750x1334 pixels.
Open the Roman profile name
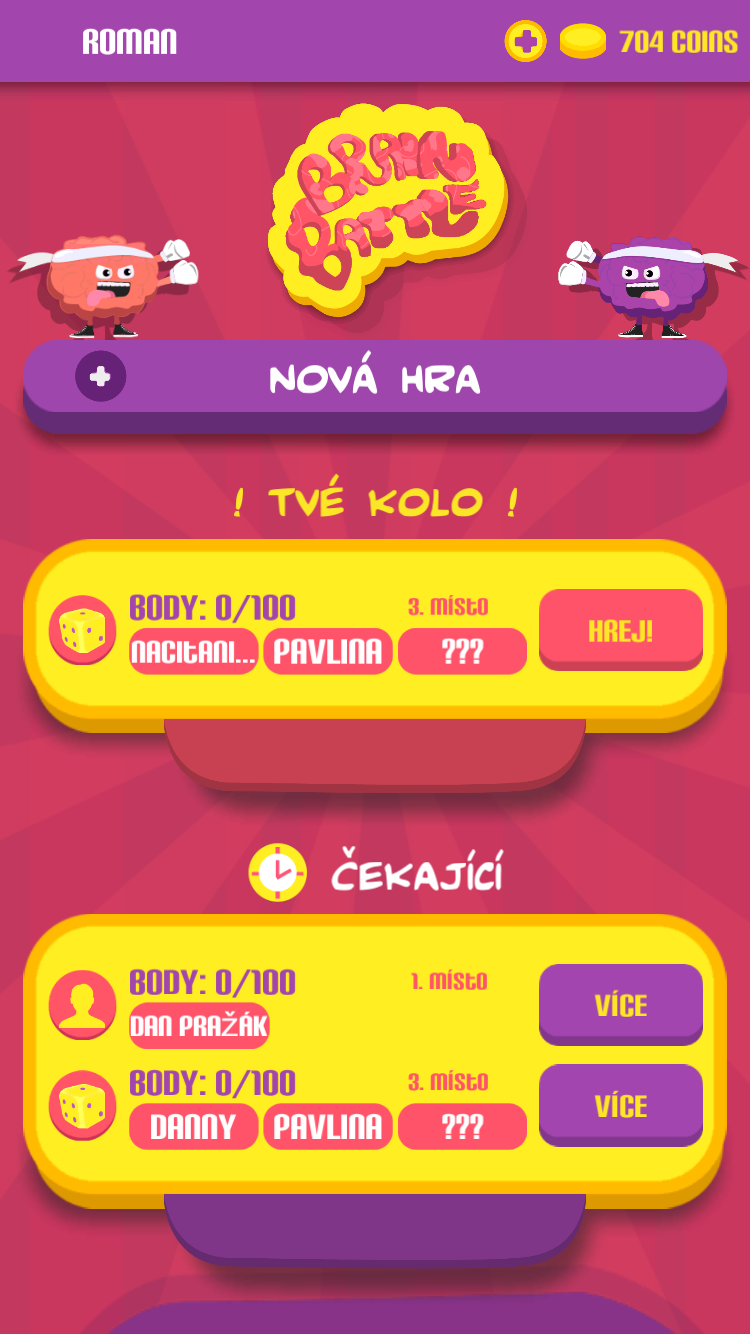click(129, 42)
